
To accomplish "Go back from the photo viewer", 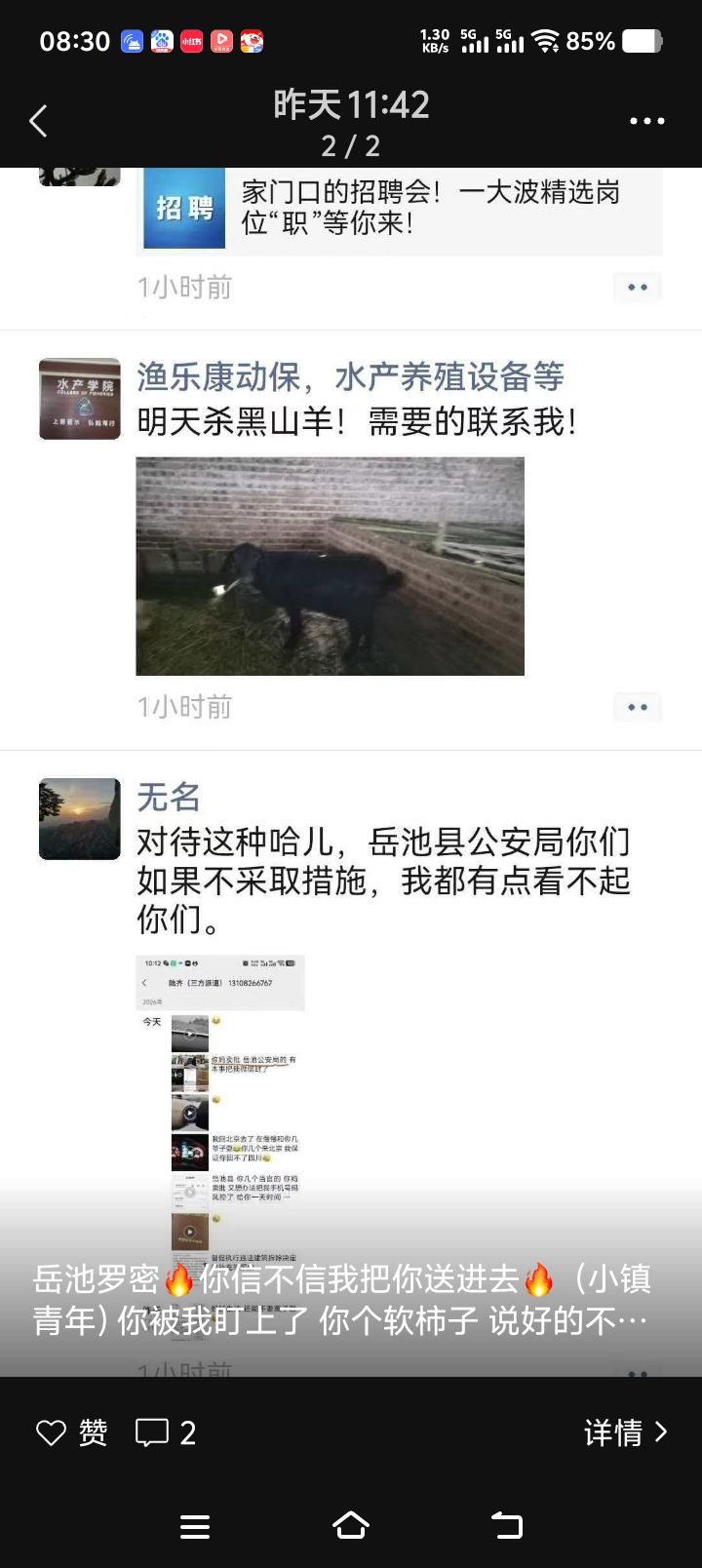I will click(39, 122).
